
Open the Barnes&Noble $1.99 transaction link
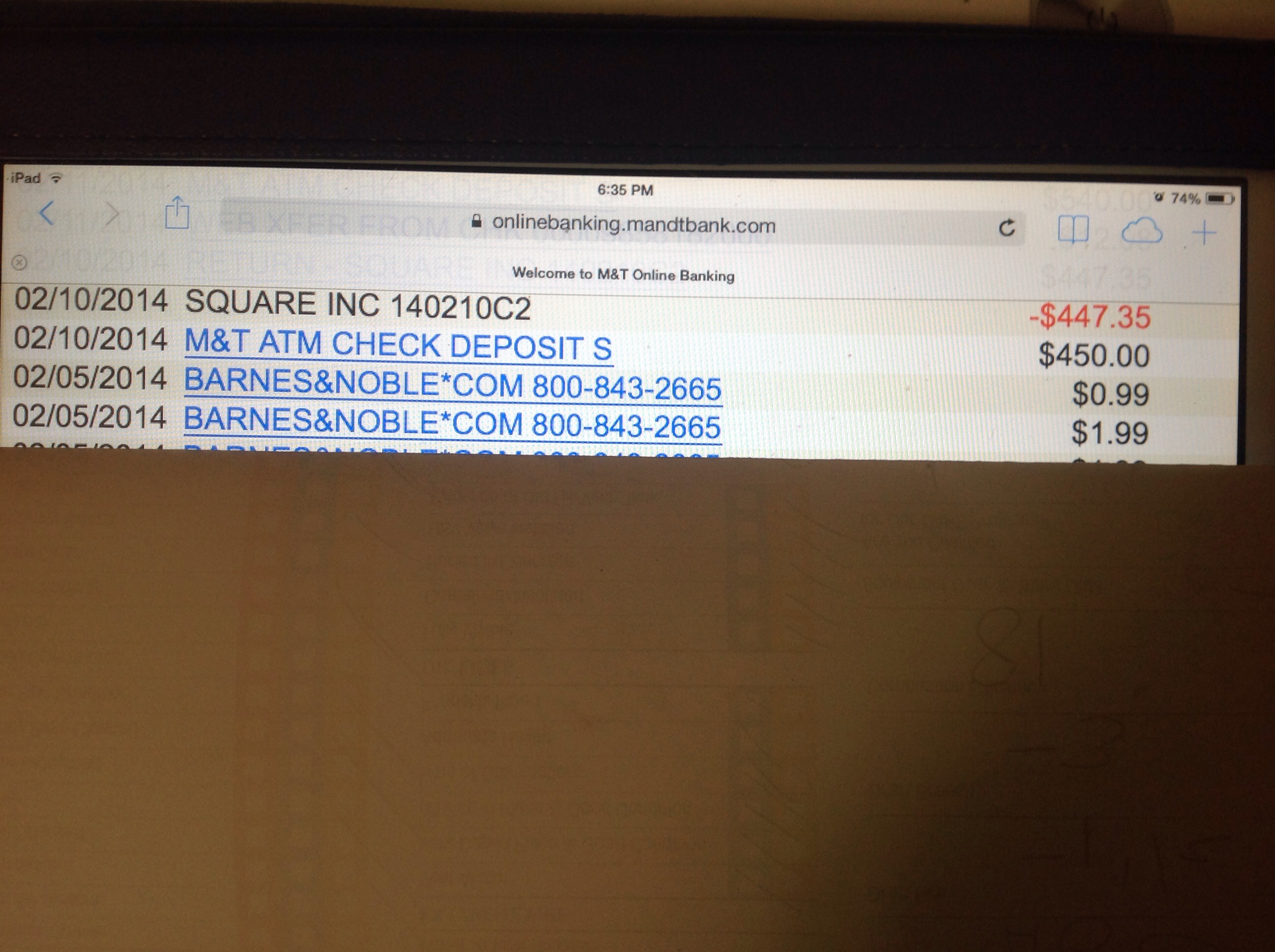(453, 425)
